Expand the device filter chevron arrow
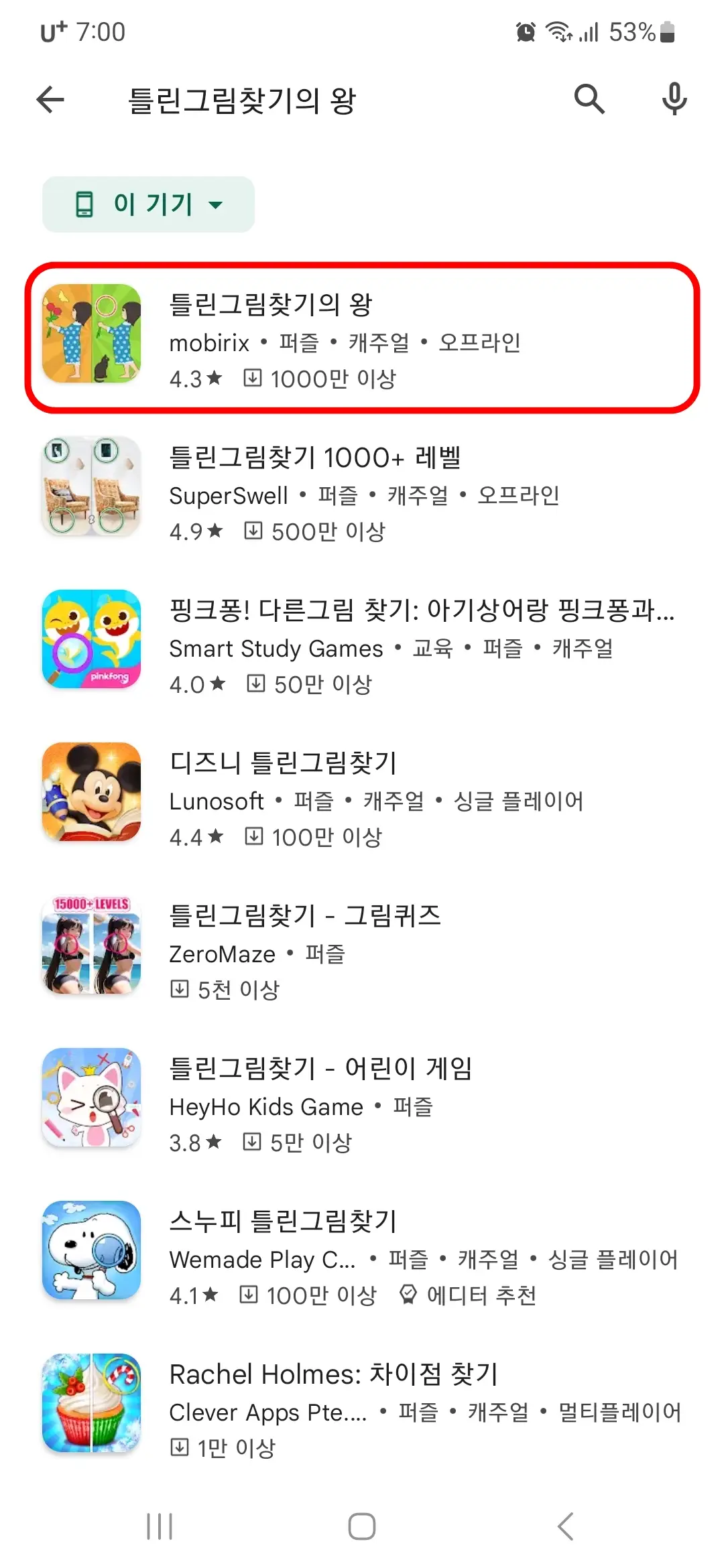The height and width of the screenshot is (1568, 724). point(215,206)
